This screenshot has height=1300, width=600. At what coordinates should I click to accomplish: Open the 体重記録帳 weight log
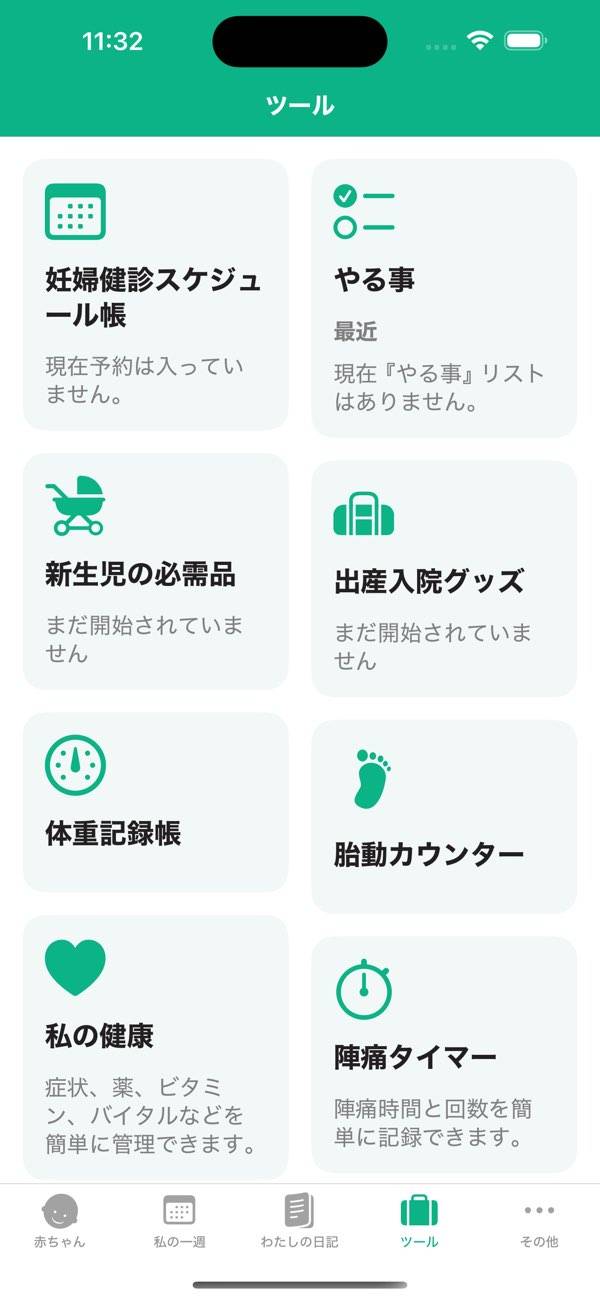155,802
